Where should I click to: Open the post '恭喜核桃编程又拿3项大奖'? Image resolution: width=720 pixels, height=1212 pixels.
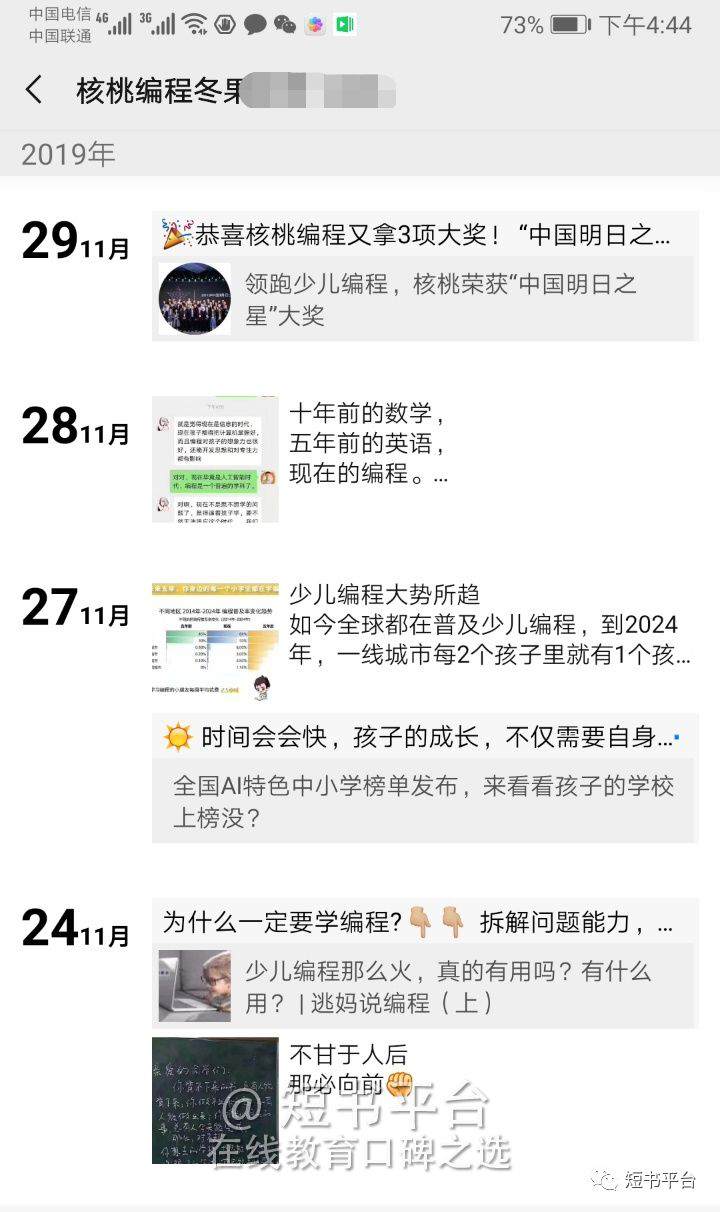pos(418,235)
